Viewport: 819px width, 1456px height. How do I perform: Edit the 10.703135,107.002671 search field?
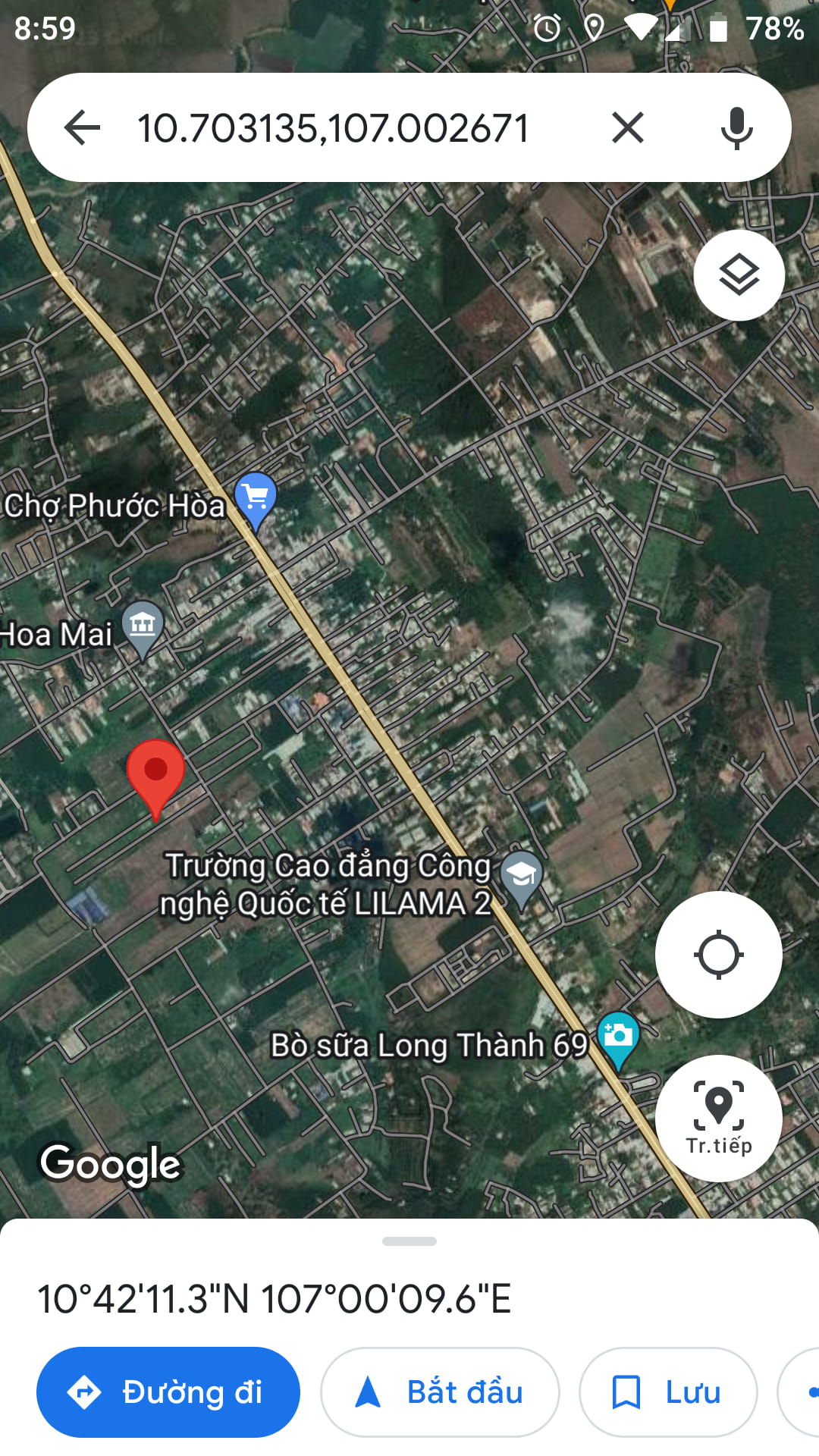pyautogui.click(x=334, y=127)
